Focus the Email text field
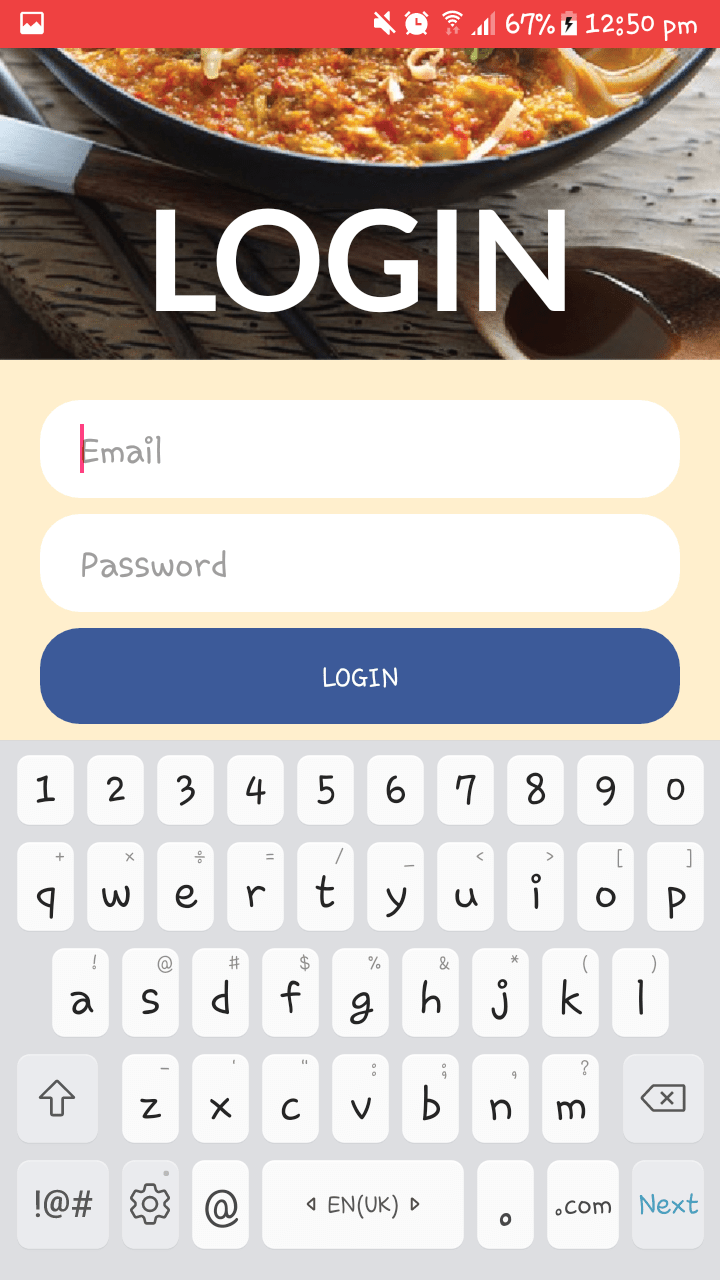 tap(360, 450)
